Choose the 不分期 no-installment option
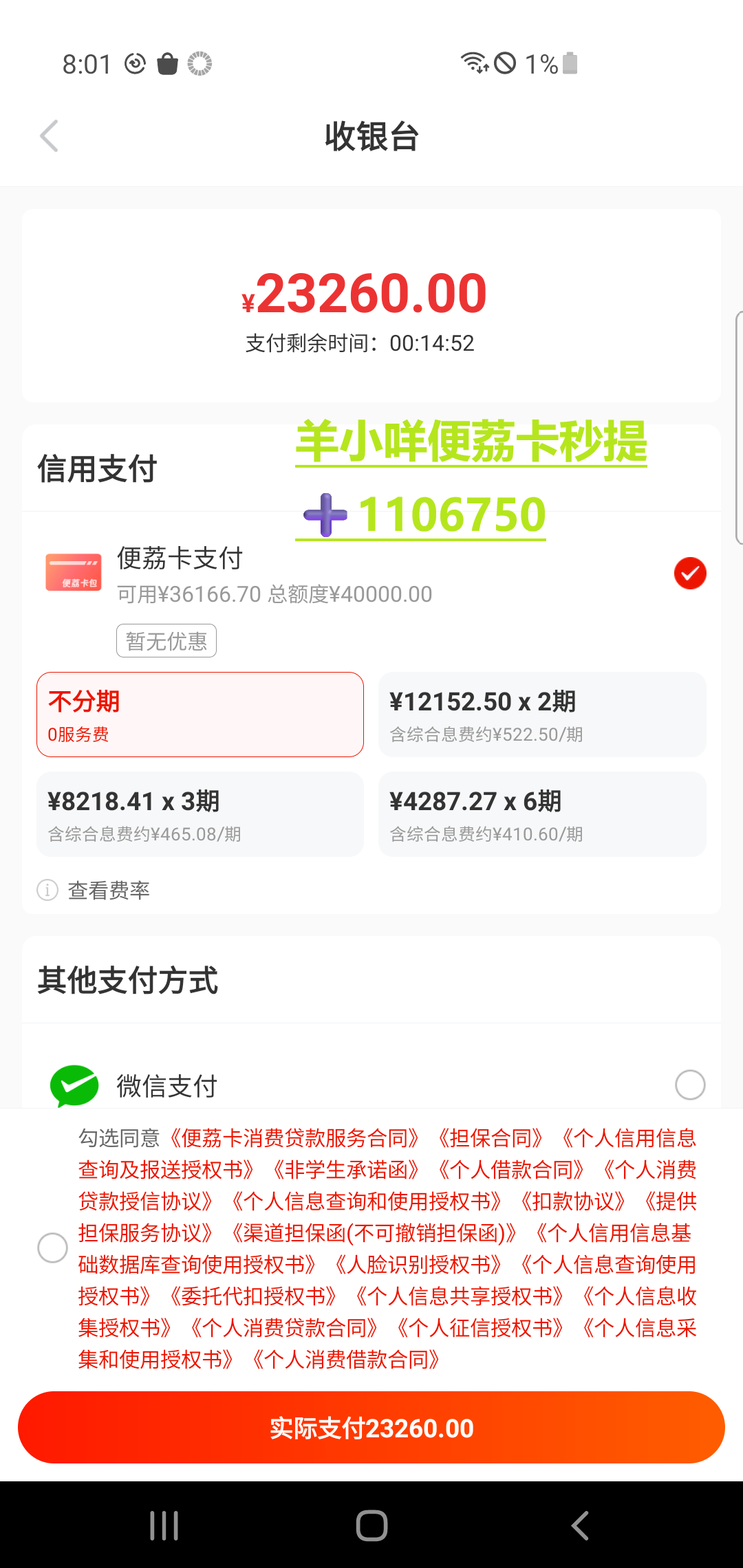Viewport: 743px width, 1568px height. point(200,715)
